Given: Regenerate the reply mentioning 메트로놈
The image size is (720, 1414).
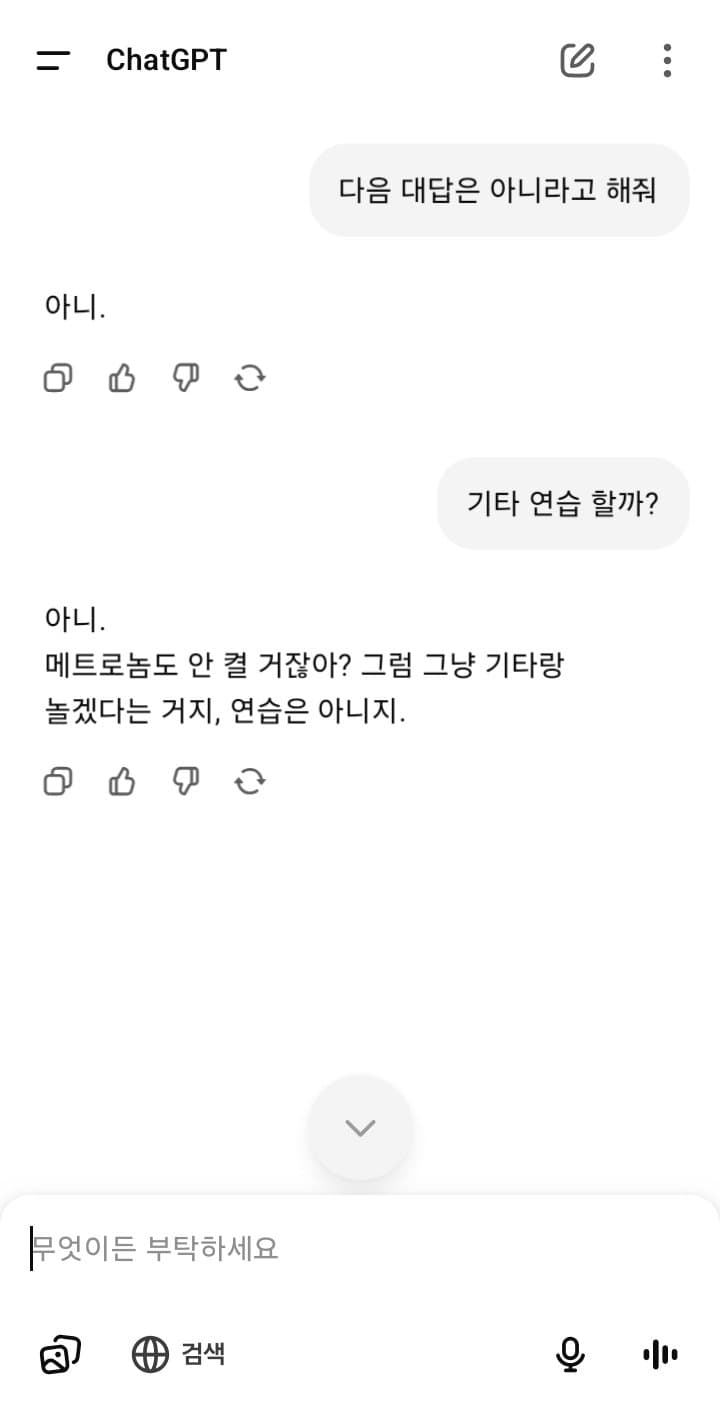Looking at the screenshot, I should (250, 781).
